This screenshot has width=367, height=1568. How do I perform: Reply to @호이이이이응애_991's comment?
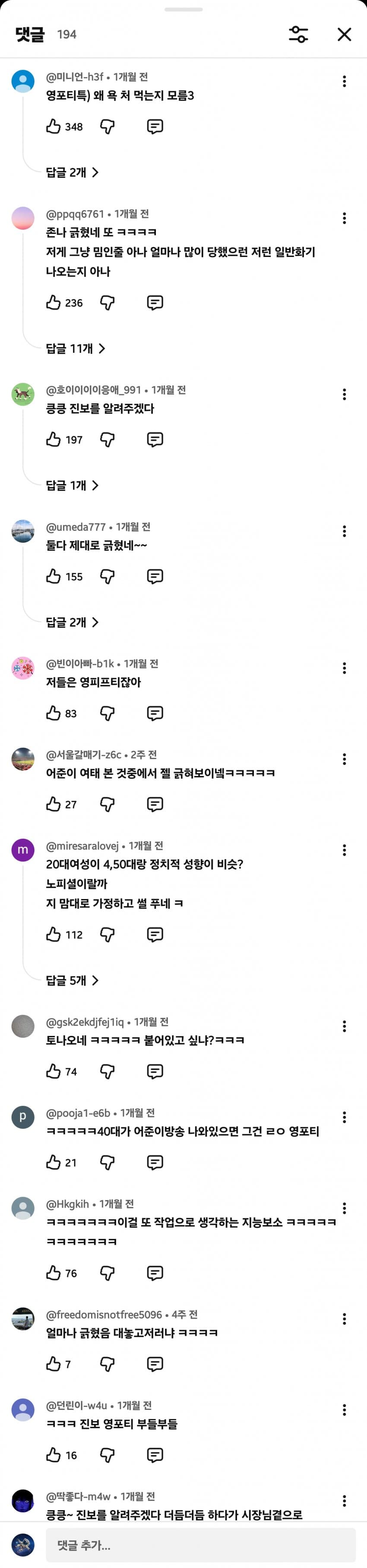point(155,440)
